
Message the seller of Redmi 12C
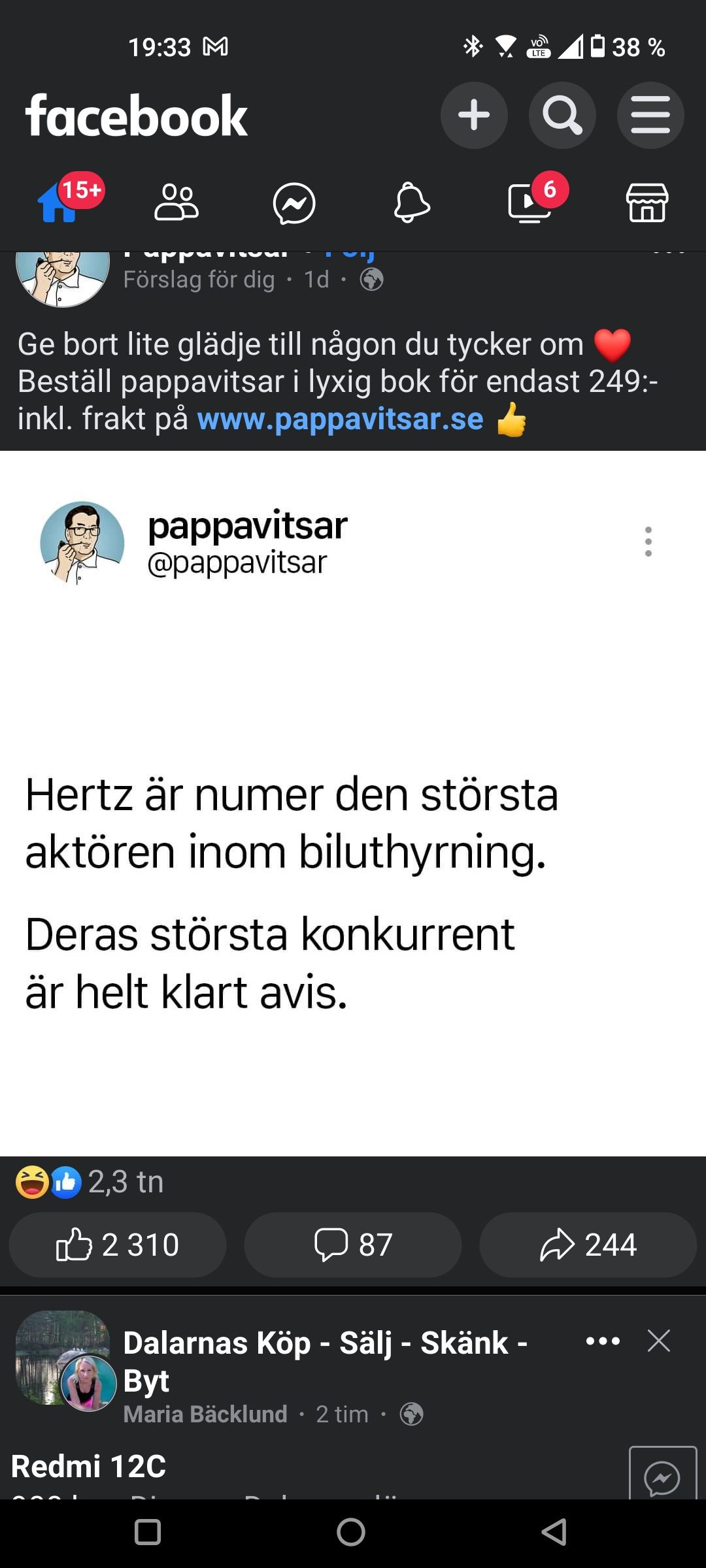click(x=662, y=1478)
